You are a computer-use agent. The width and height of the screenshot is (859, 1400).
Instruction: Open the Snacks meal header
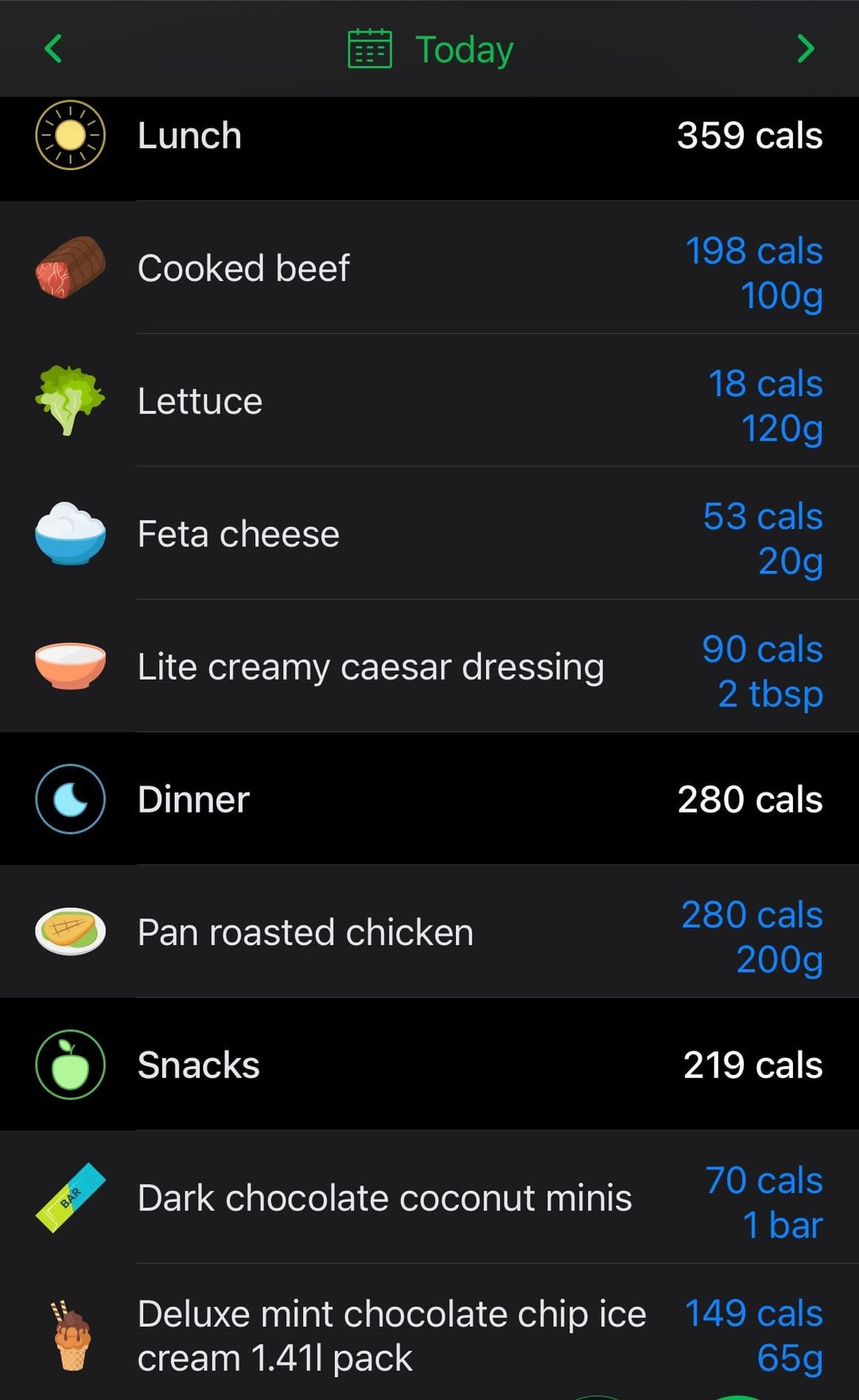click(429, 1065)
